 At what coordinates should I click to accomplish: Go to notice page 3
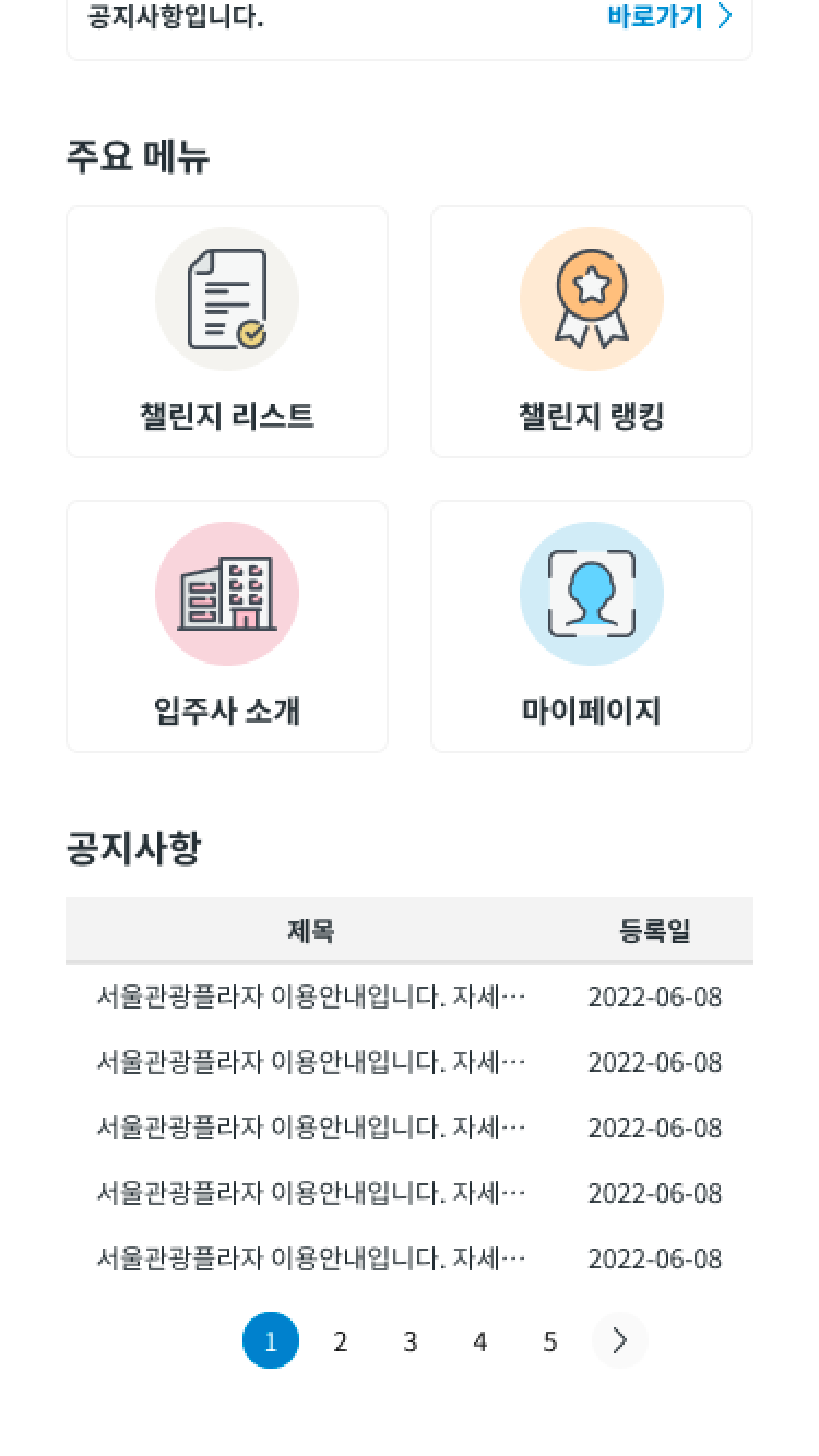[411, 1341]
